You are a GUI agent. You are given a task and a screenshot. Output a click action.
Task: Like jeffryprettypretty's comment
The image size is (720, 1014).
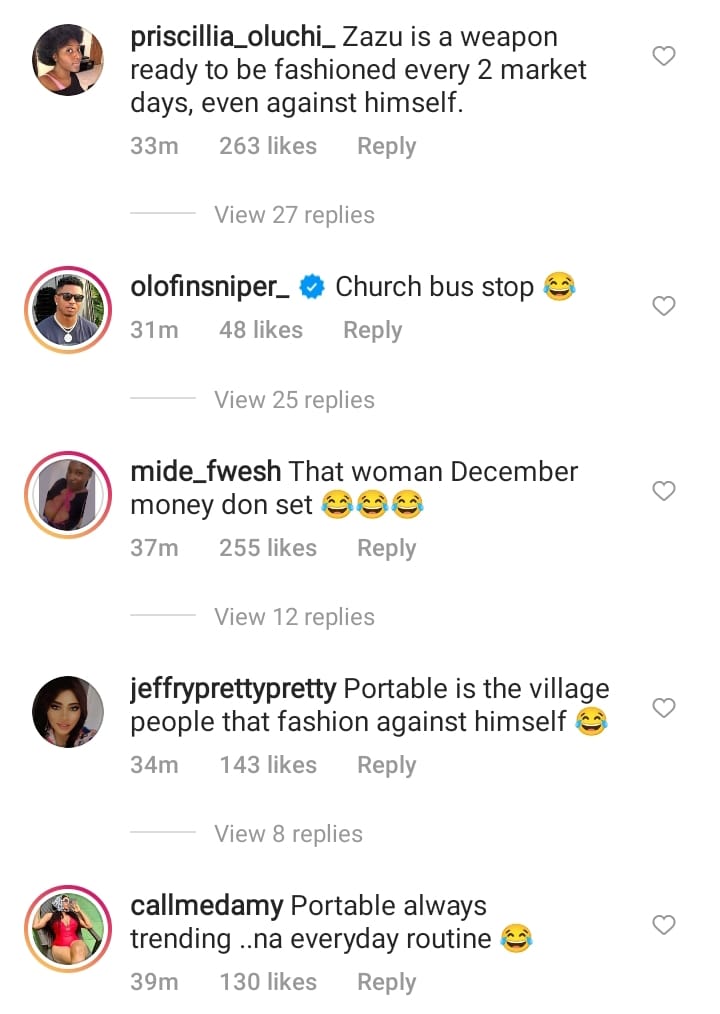[x=664, y=708]
